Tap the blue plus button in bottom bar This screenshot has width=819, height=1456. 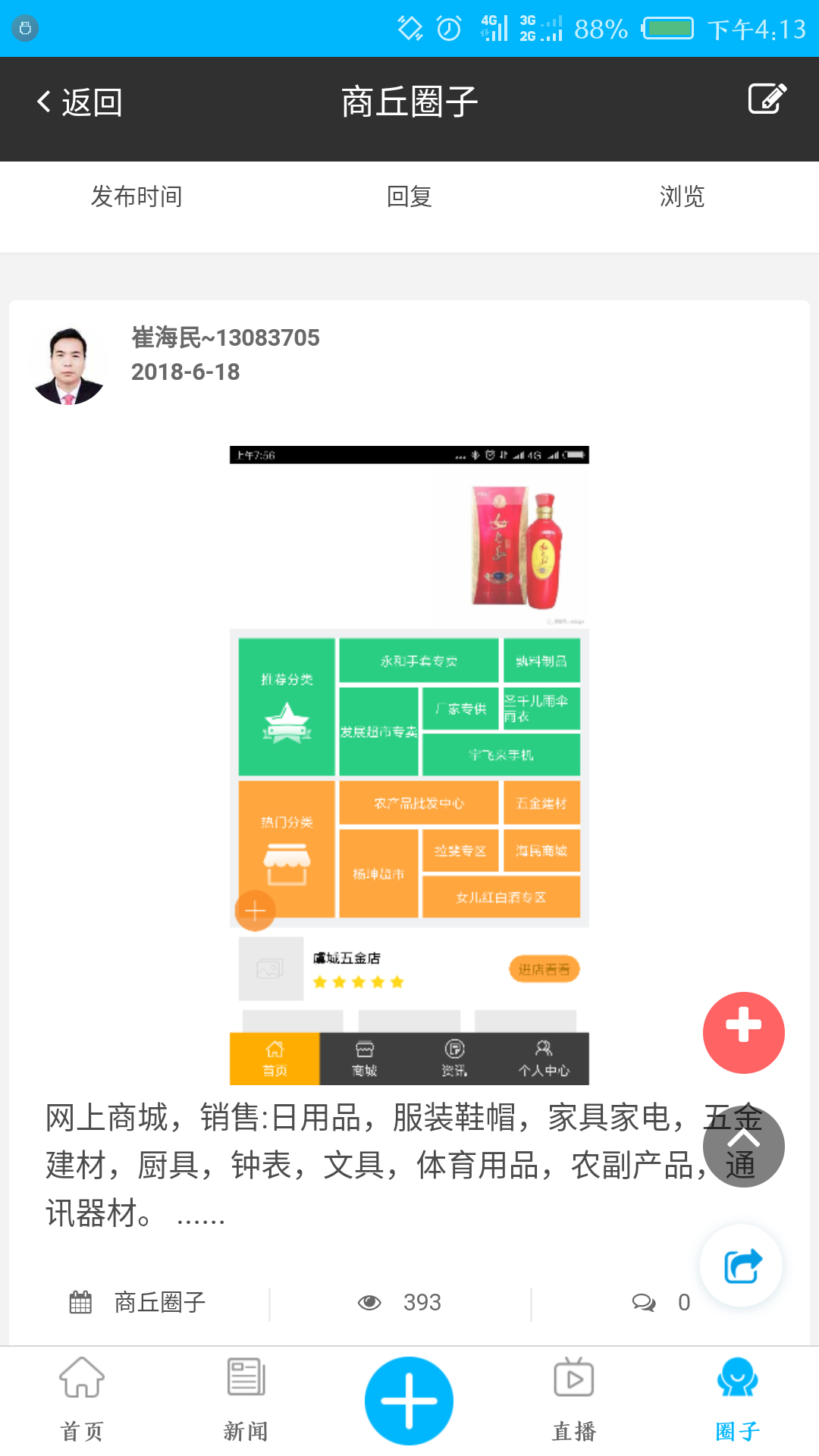(409, 1401)
